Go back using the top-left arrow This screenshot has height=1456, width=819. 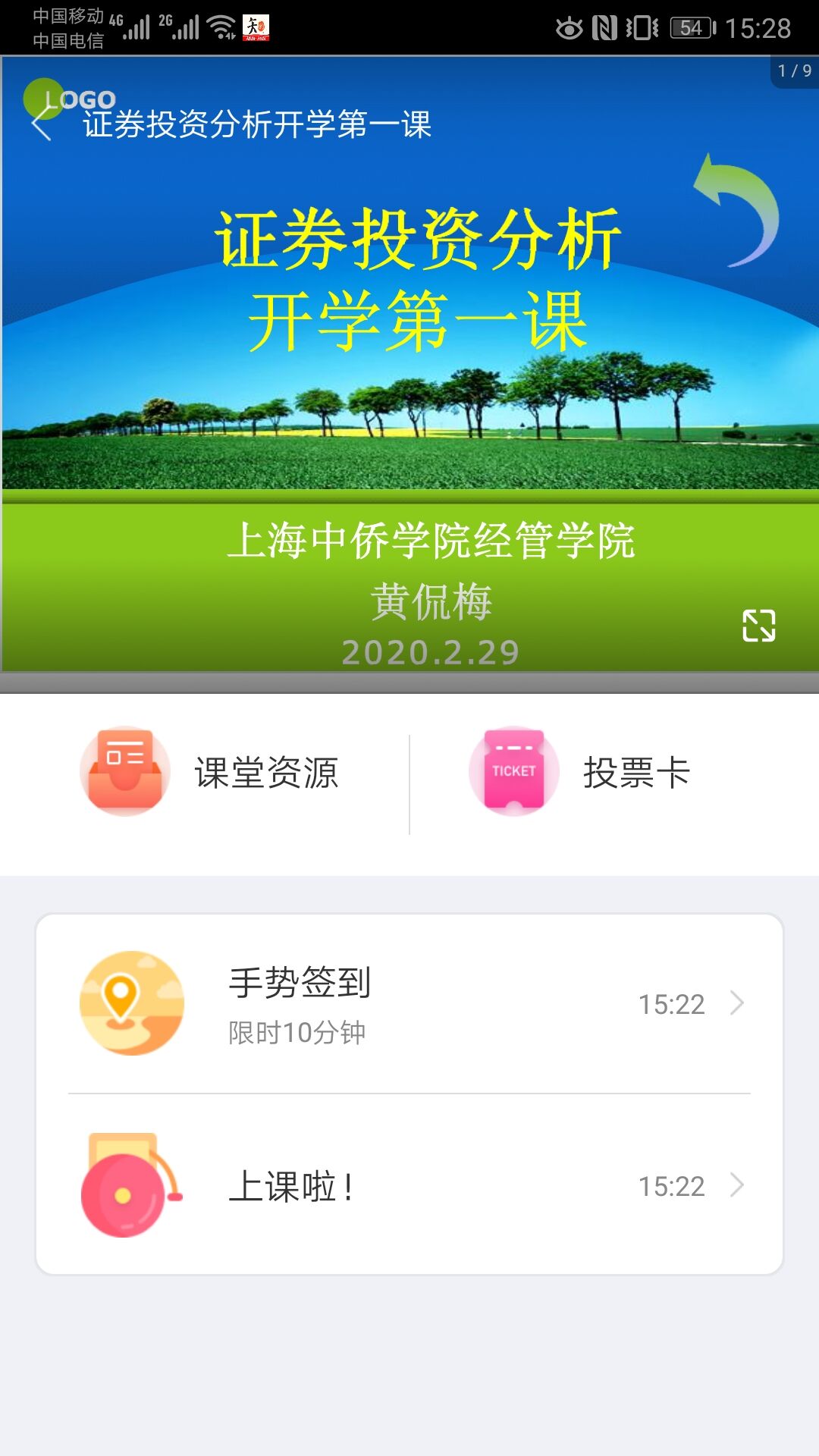click(42, 124)
